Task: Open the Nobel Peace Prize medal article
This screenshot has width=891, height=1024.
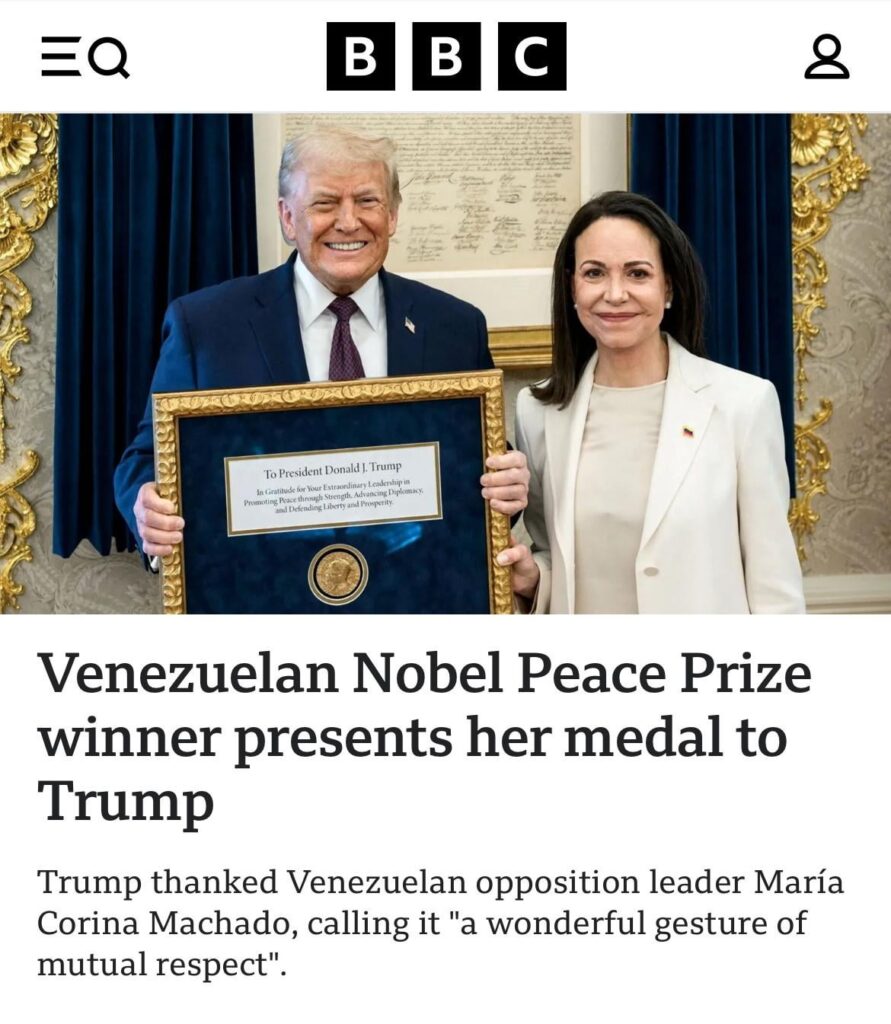Action: tap(424, 736)
